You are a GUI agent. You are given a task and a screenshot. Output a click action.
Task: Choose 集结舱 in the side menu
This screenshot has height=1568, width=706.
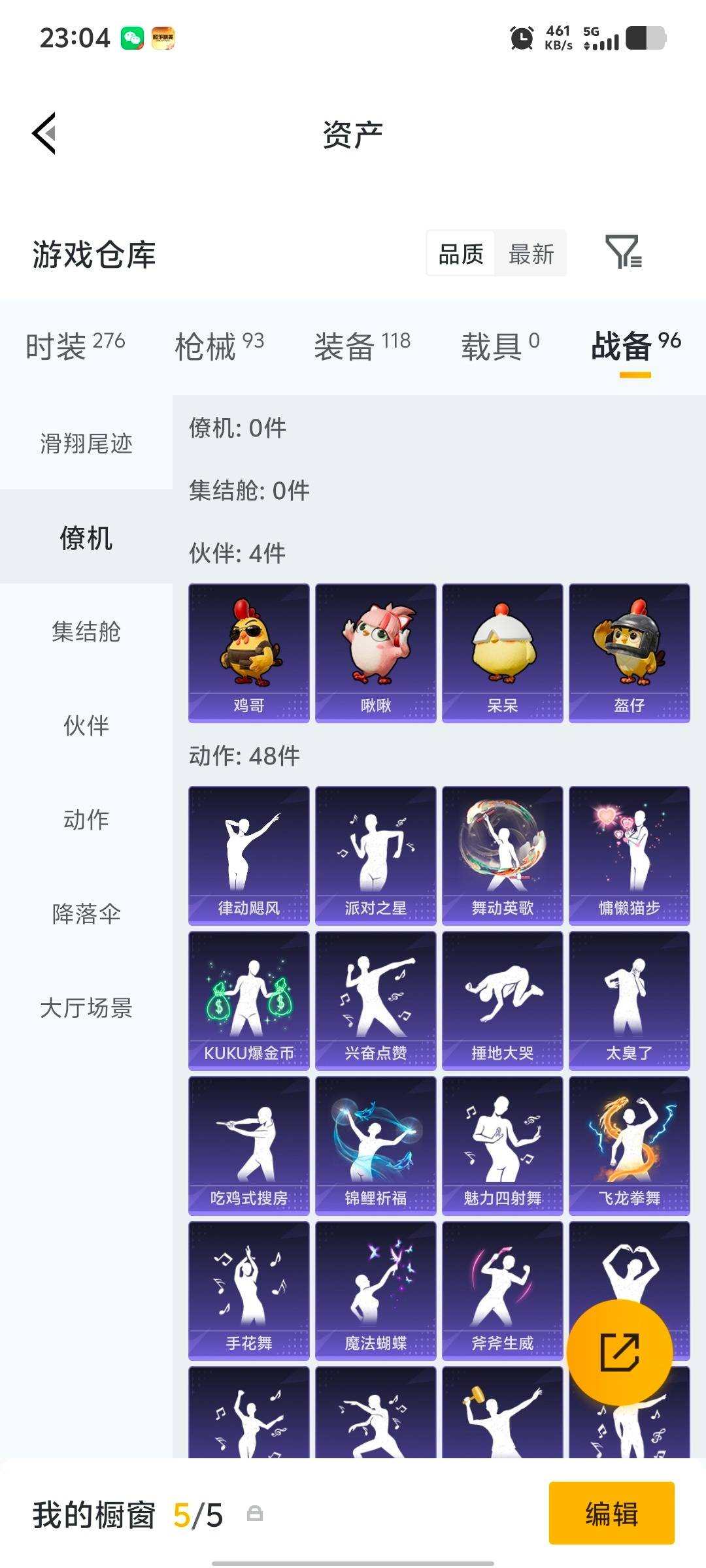[86, 632]
